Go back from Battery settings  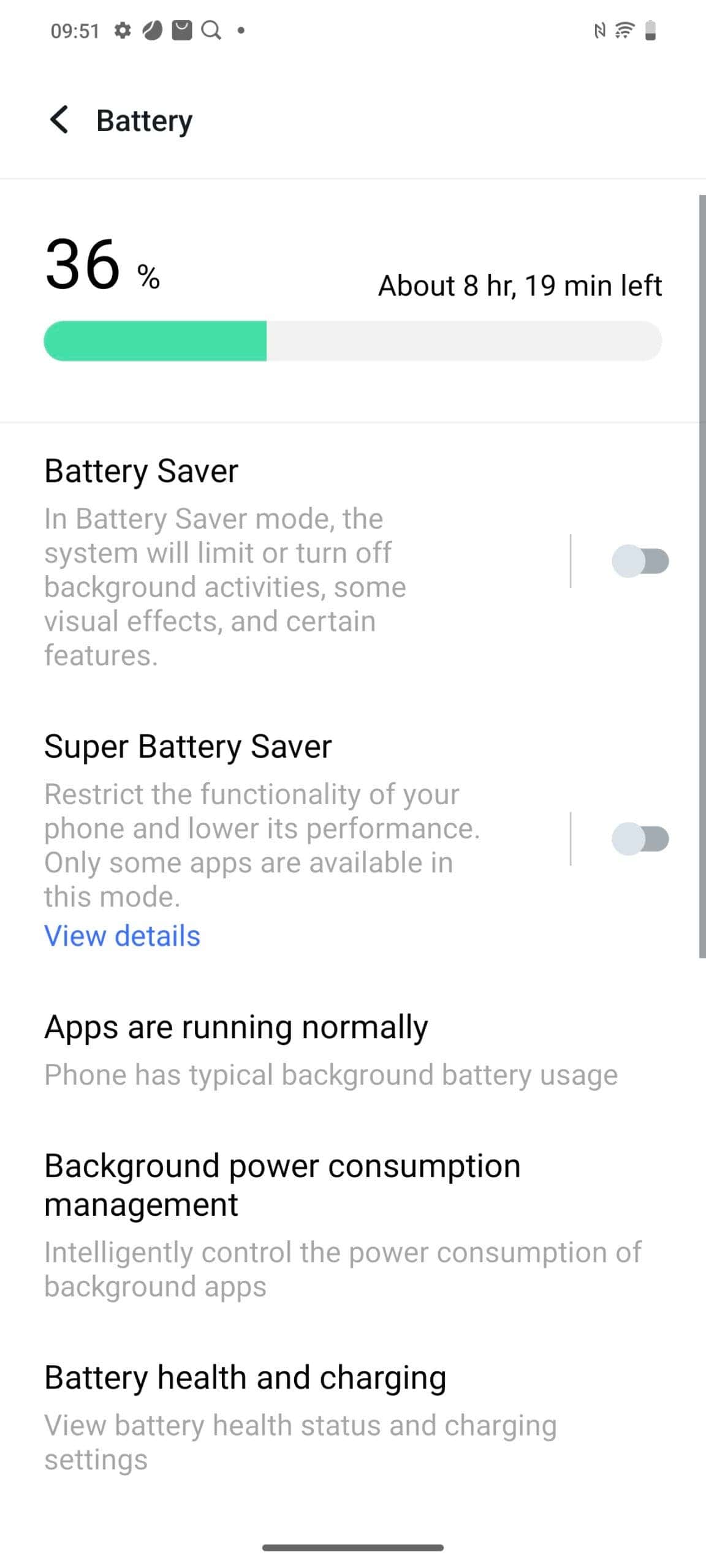click(59, 119)
